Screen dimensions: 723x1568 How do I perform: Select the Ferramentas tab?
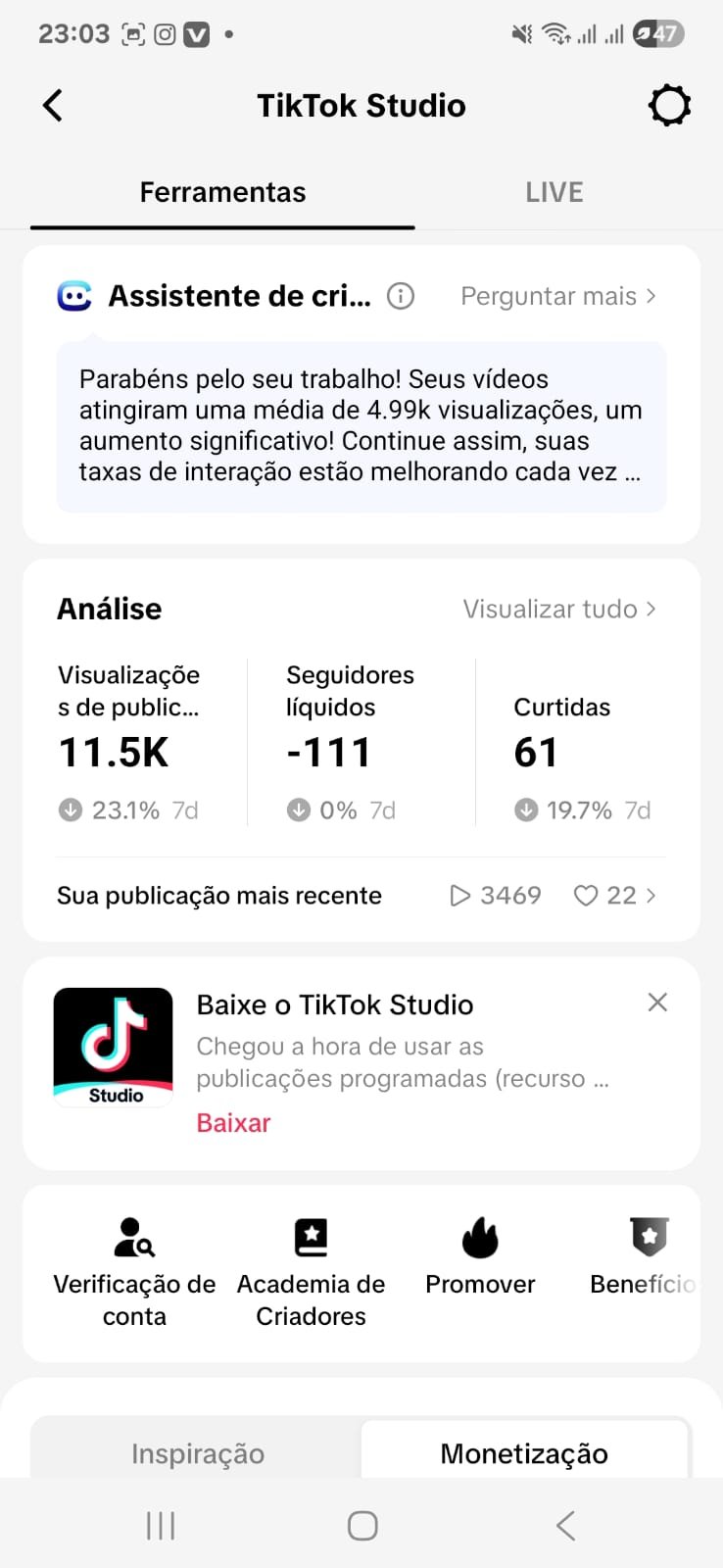pyautogui.click(x=222, y=192)
